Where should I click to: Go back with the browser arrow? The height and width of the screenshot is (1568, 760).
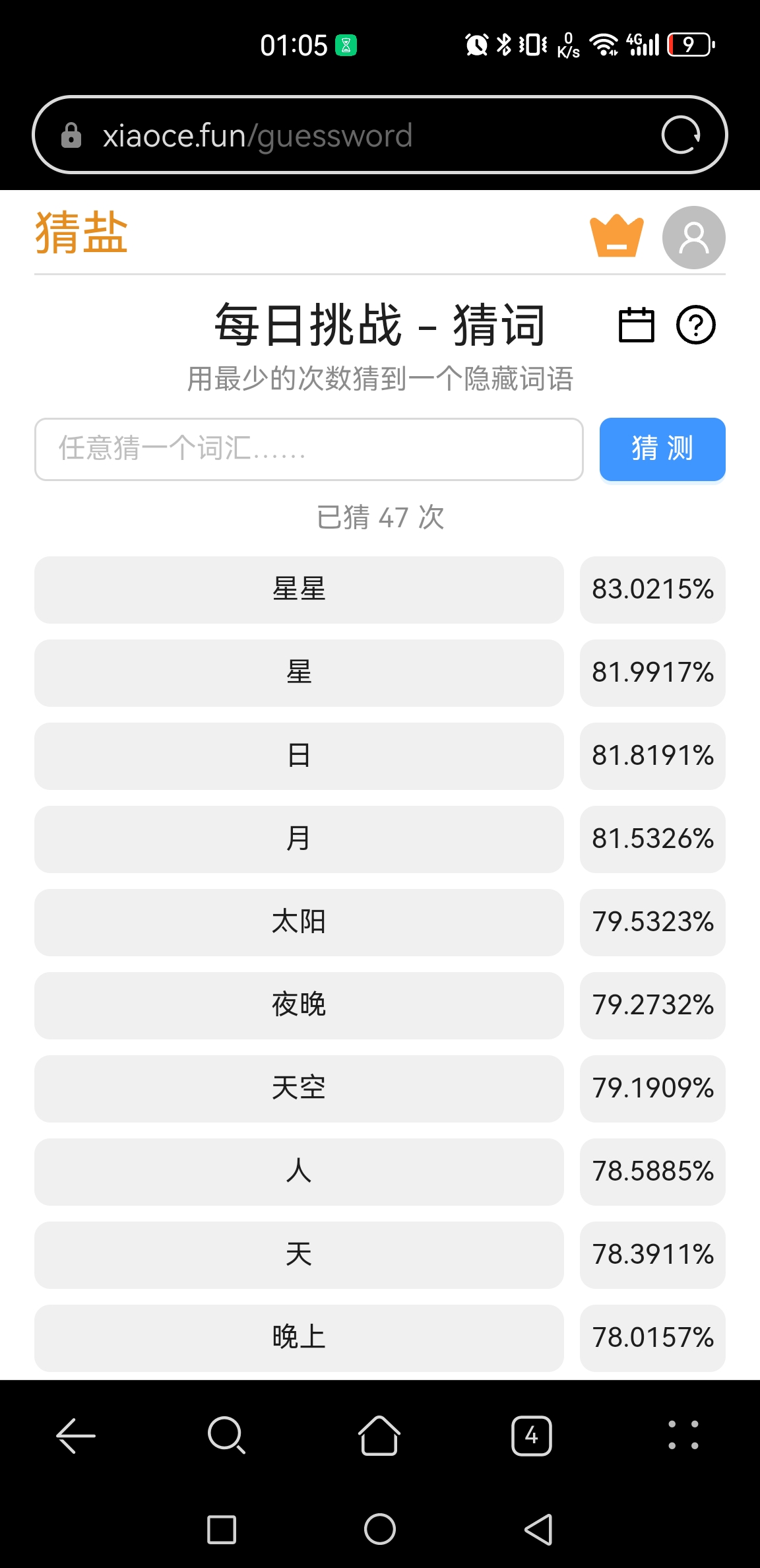click(x=76, y=1435)
